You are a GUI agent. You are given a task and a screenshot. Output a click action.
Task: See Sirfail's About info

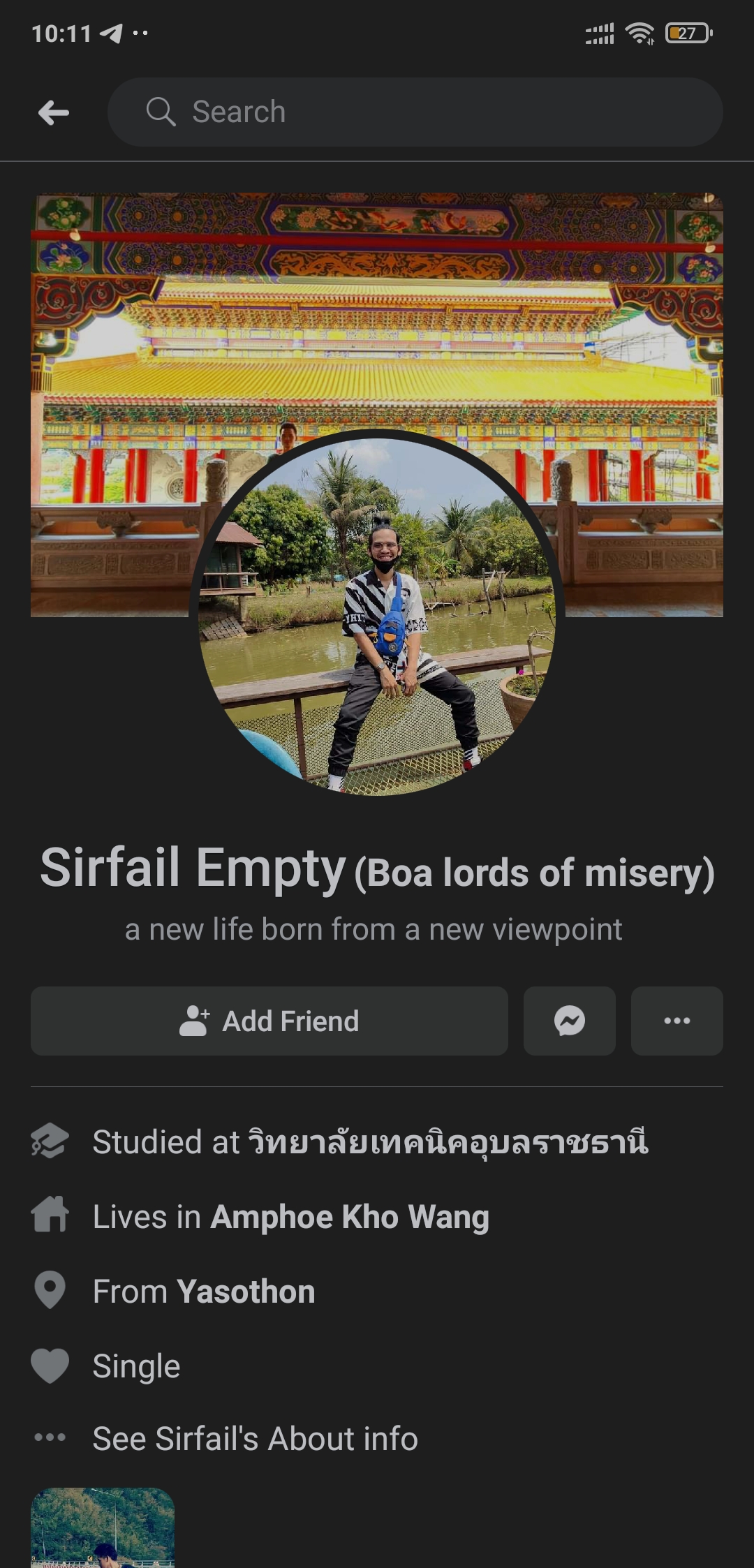coord(255,1439)
